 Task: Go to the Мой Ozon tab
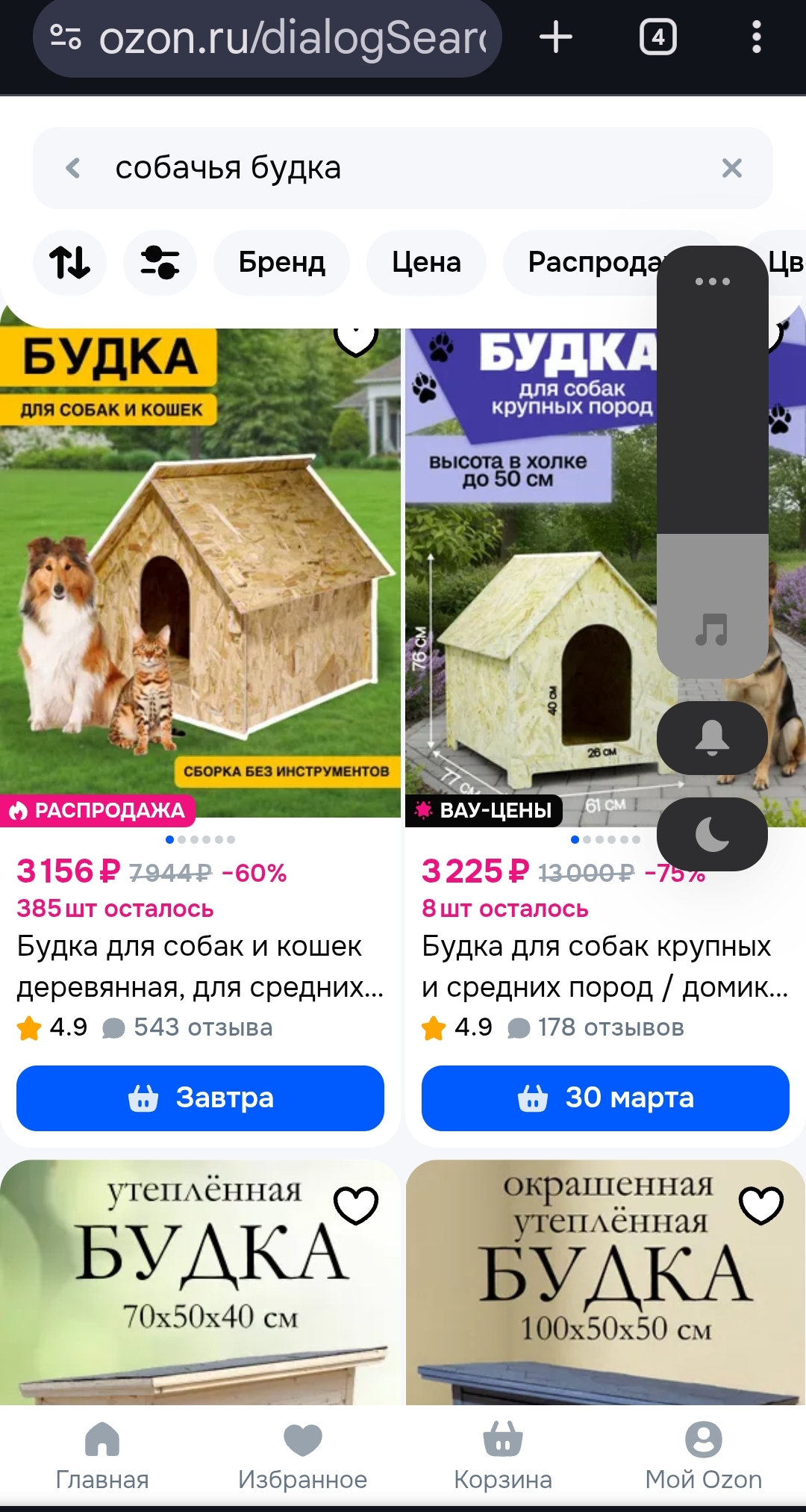(703, 1455)
